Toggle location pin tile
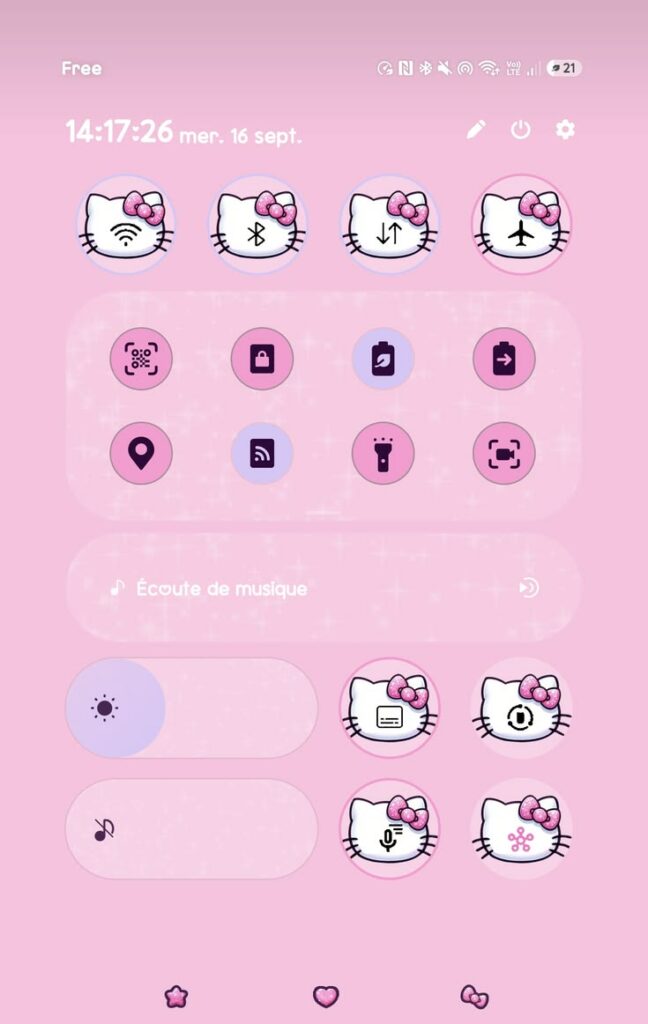648x1024 pixels. (141, 453)
